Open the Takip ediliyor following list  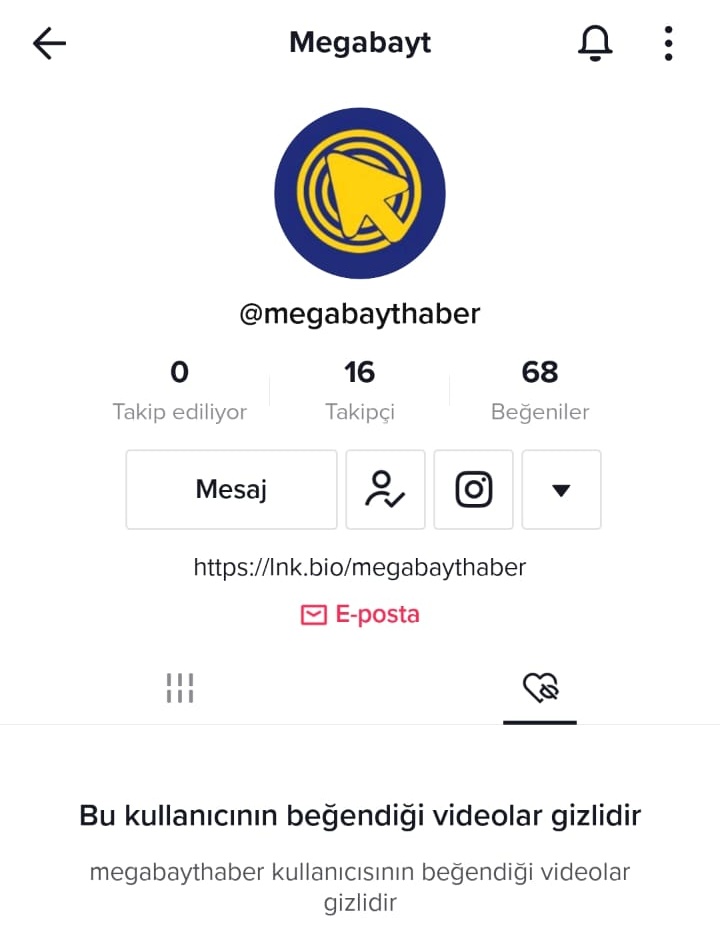click(x=180, y=390)
